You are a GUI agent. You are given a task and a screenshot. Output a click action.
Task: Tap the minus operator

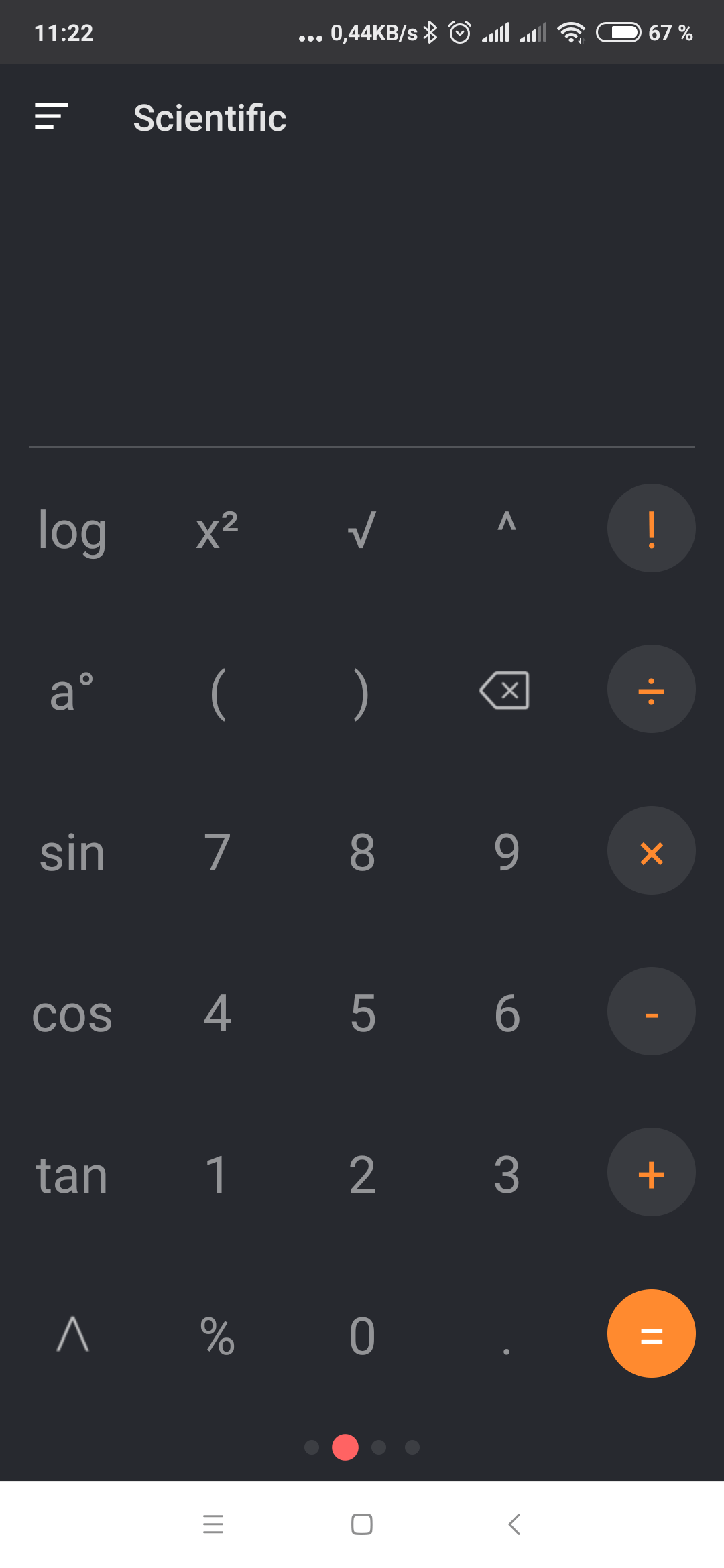(x=652, y=1011)
